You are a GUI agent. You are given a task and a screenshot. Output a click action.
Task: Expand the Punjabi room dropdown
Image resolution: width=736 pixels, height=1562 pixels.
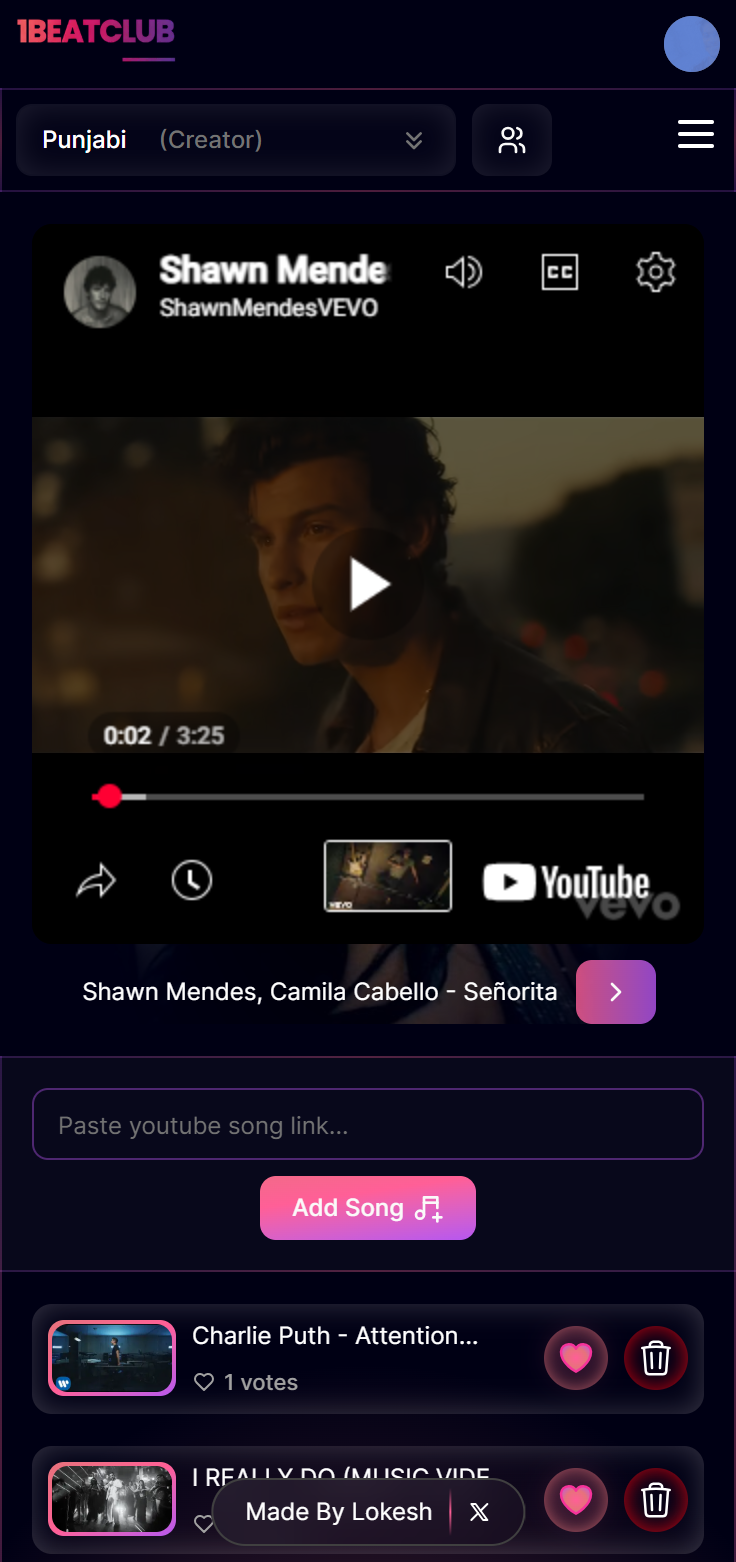coord(413,140)
